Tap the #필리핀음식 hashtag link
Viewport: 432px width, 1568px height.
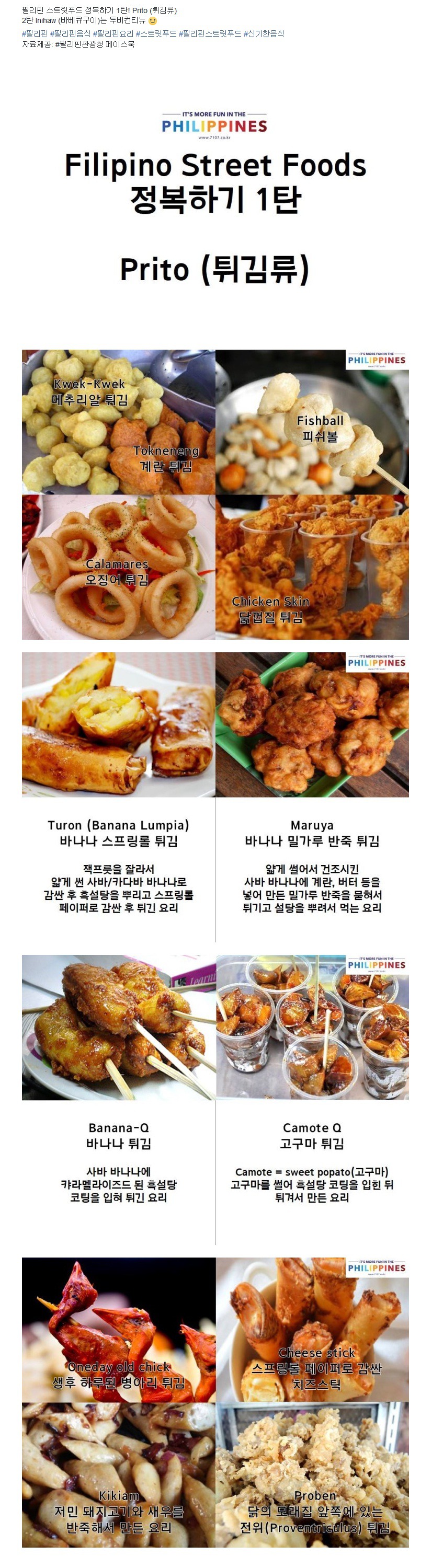70,33
